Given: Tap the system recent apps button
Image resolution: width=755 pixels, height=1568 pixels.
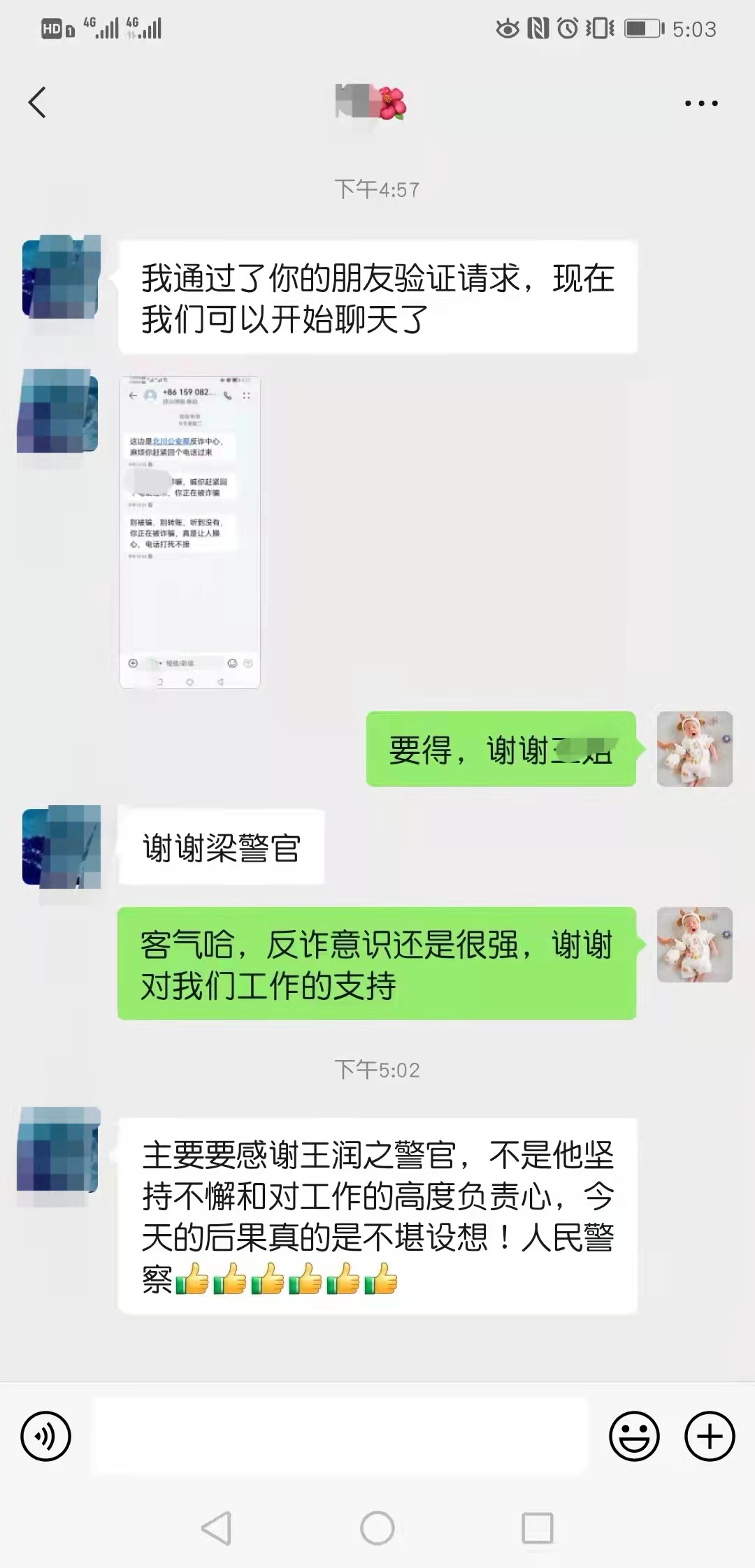Looking at the screenshot, I should point(538,1528).
